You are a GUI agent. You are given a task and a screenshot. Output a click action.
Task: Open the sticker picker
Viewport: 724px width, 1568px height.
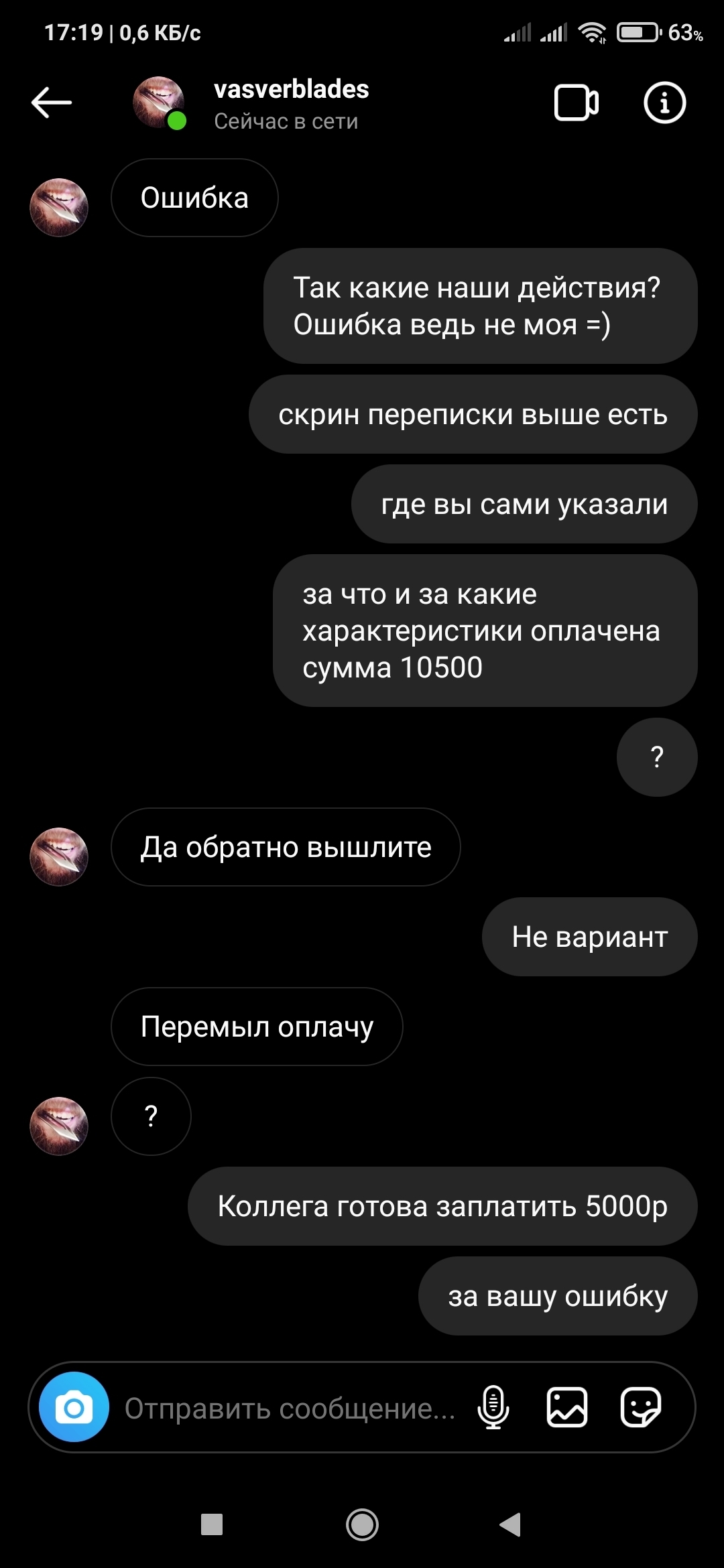point(640,1407)
